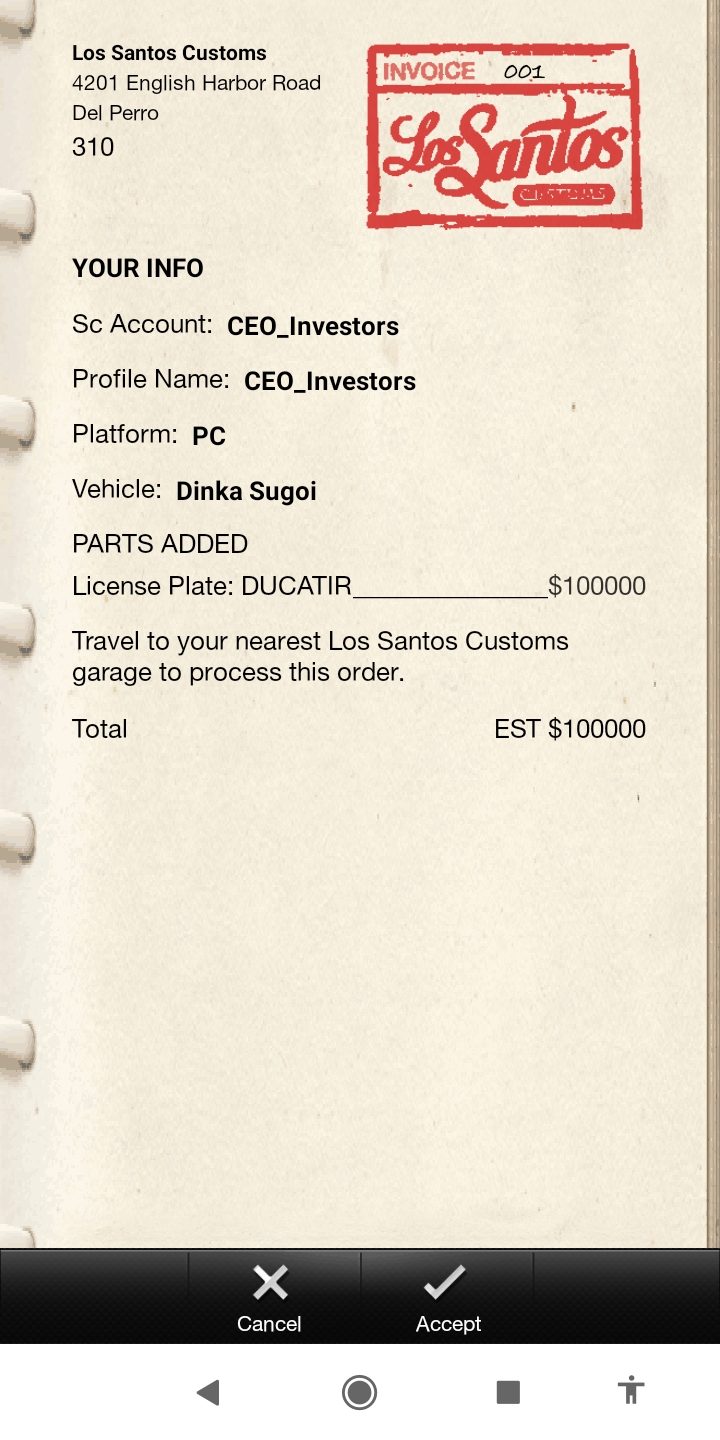Cancel the Los Santos Customs order
The width and height of the screenshot is (720, 1440).
[269, 1298]
